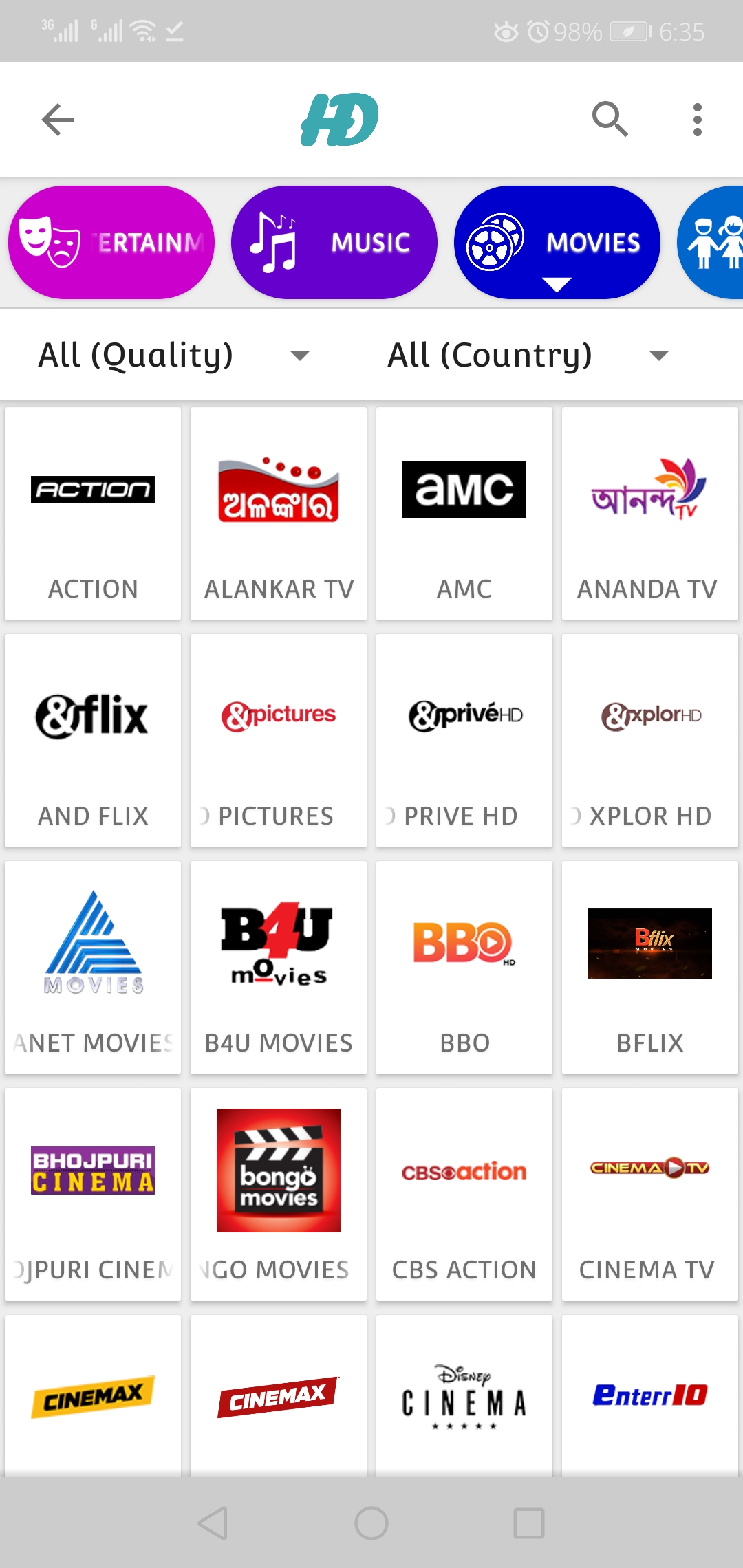Open Ananda TV channel
743x1568 pixels.
click(x=650, y=514)
